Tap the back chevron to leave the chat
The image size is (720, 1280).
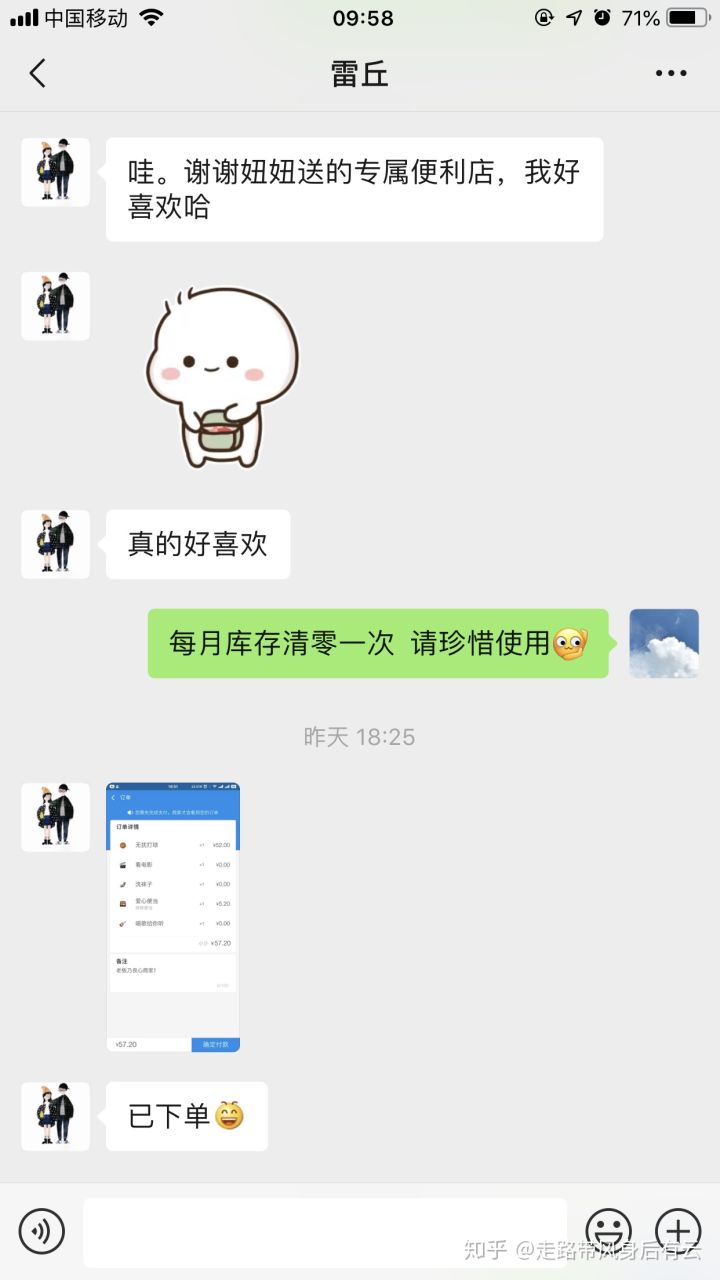36,72
